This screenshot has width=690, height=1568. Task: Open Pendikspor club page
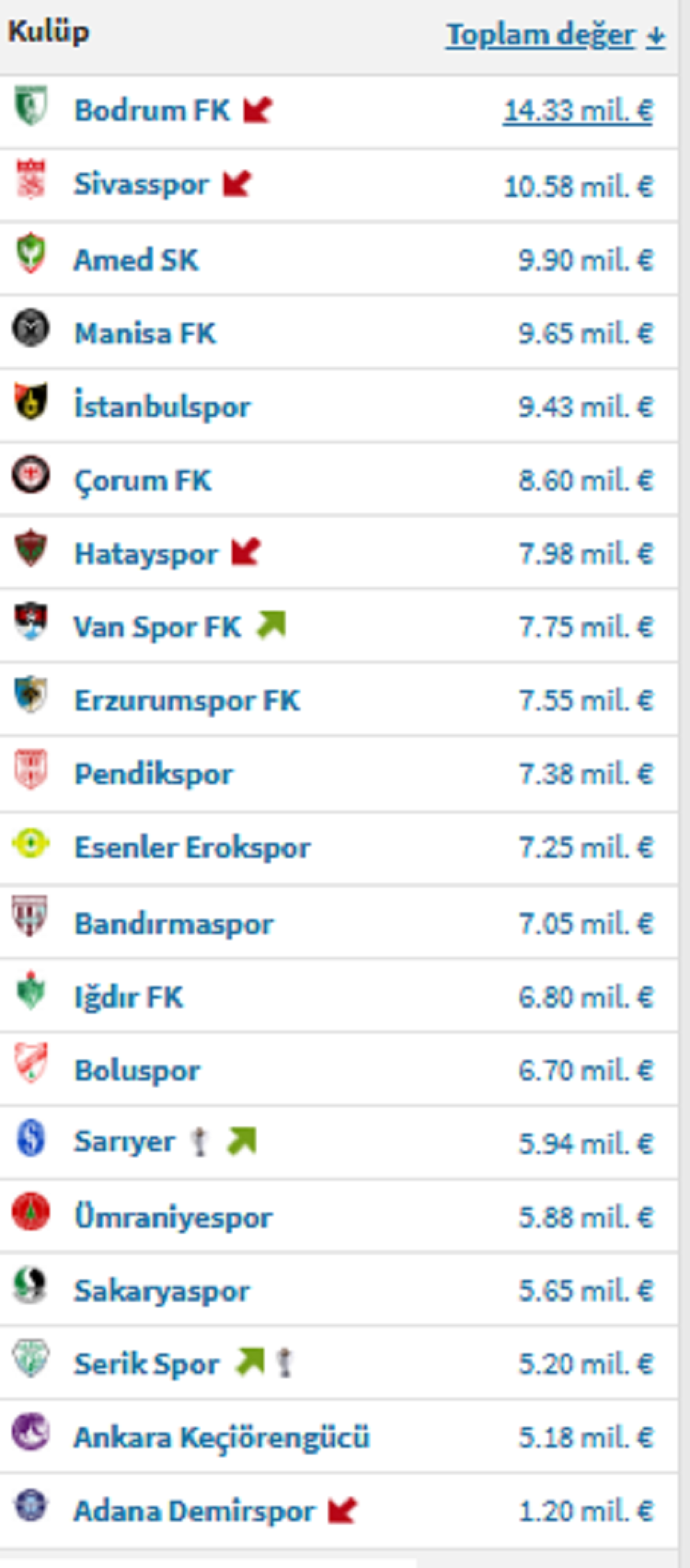[x=154, y=775]
